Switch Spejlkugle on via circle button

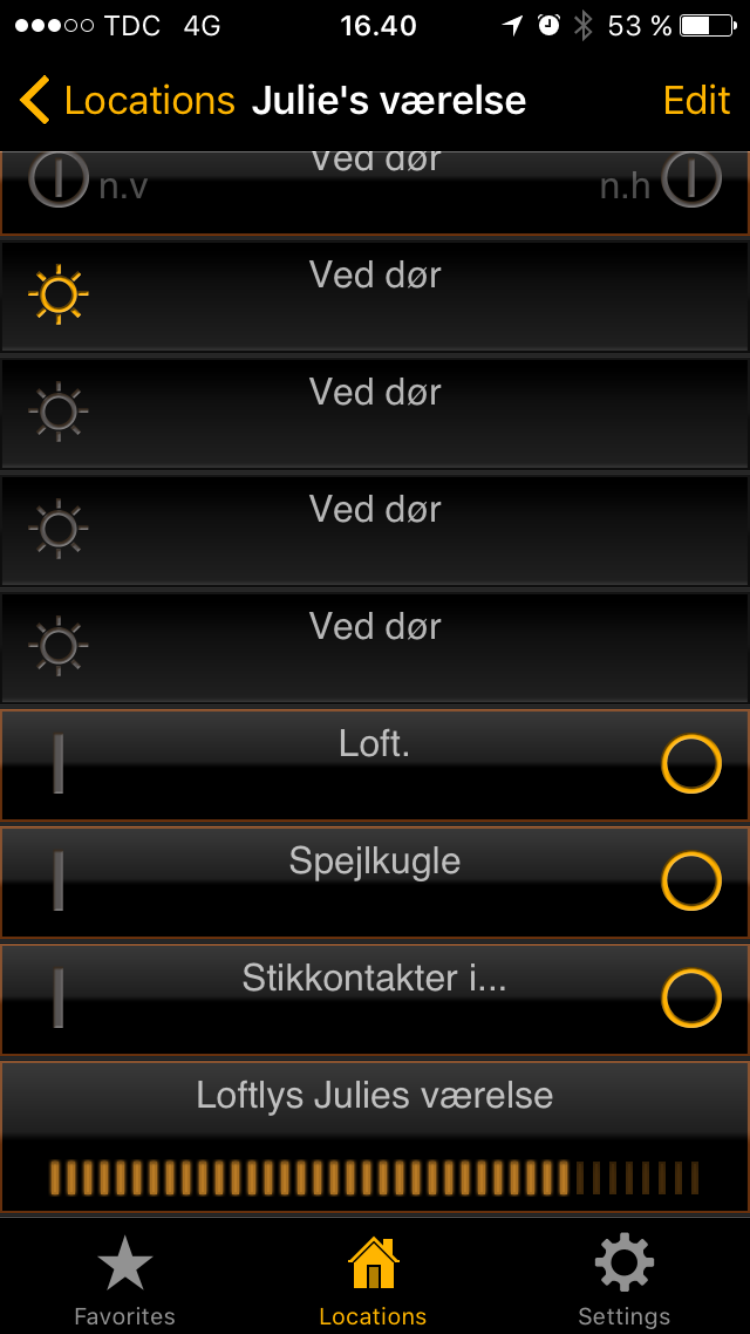pos(691,881)
